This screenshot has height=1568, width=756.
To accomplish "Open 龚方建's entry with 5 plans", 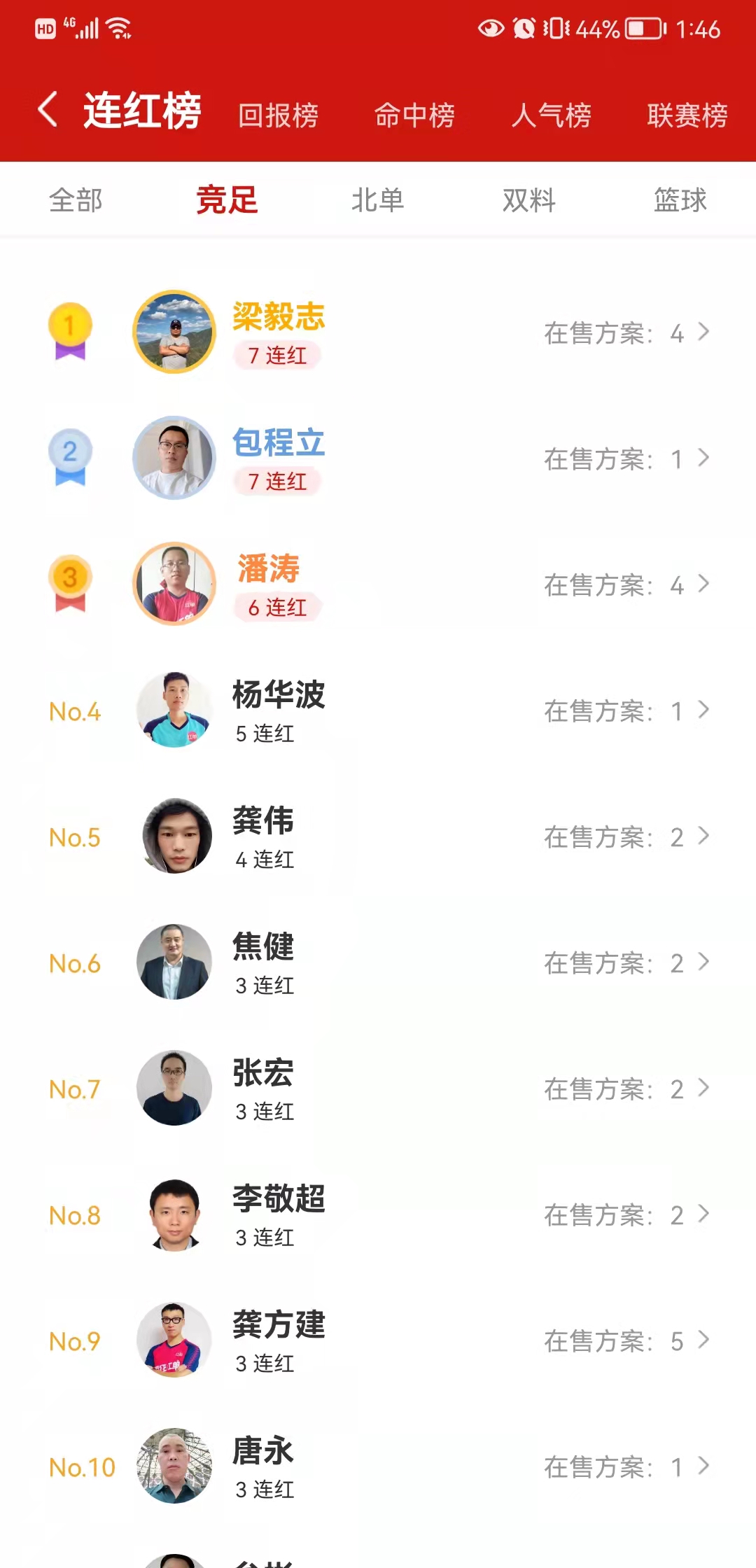I will pyautogui.click(x=378, y=1340).
